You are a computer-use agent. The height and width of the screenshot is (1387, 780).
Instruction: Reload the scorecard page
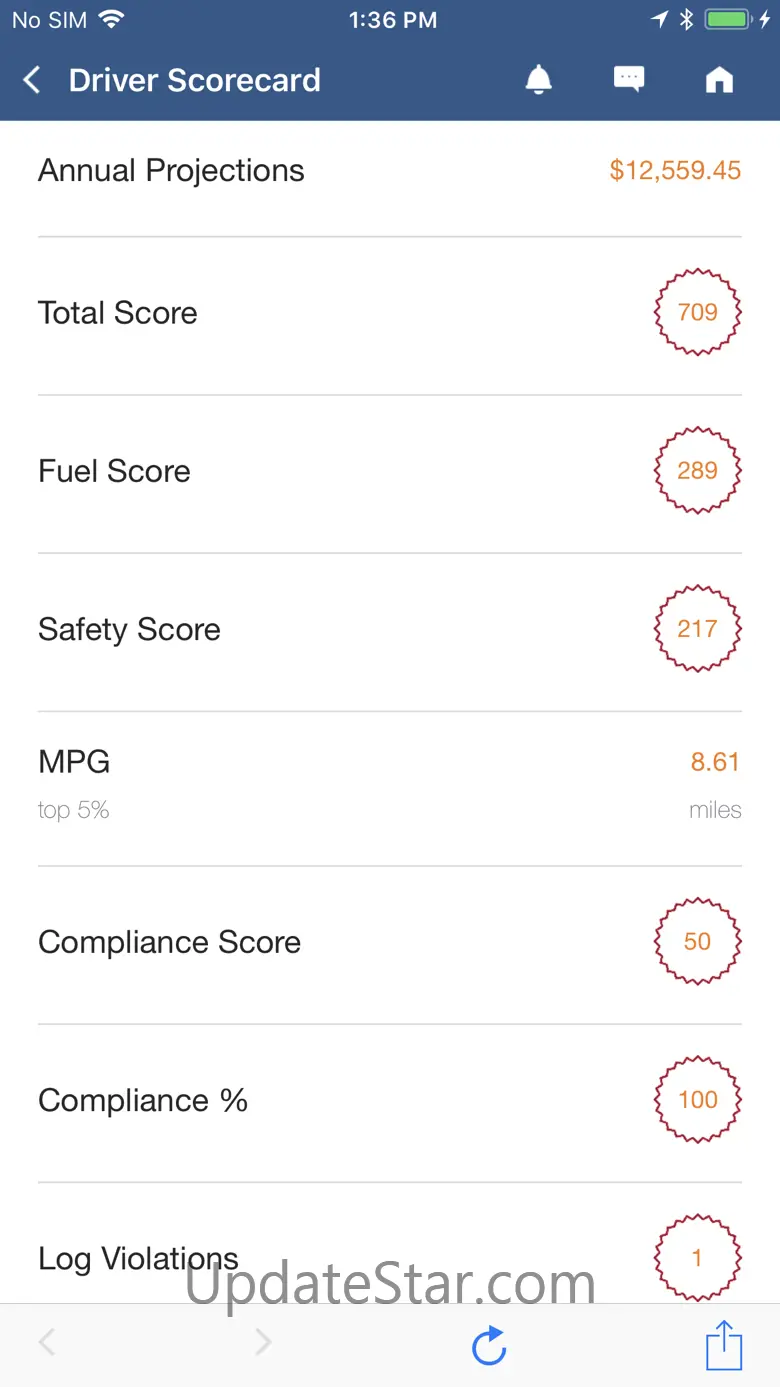489,1345
